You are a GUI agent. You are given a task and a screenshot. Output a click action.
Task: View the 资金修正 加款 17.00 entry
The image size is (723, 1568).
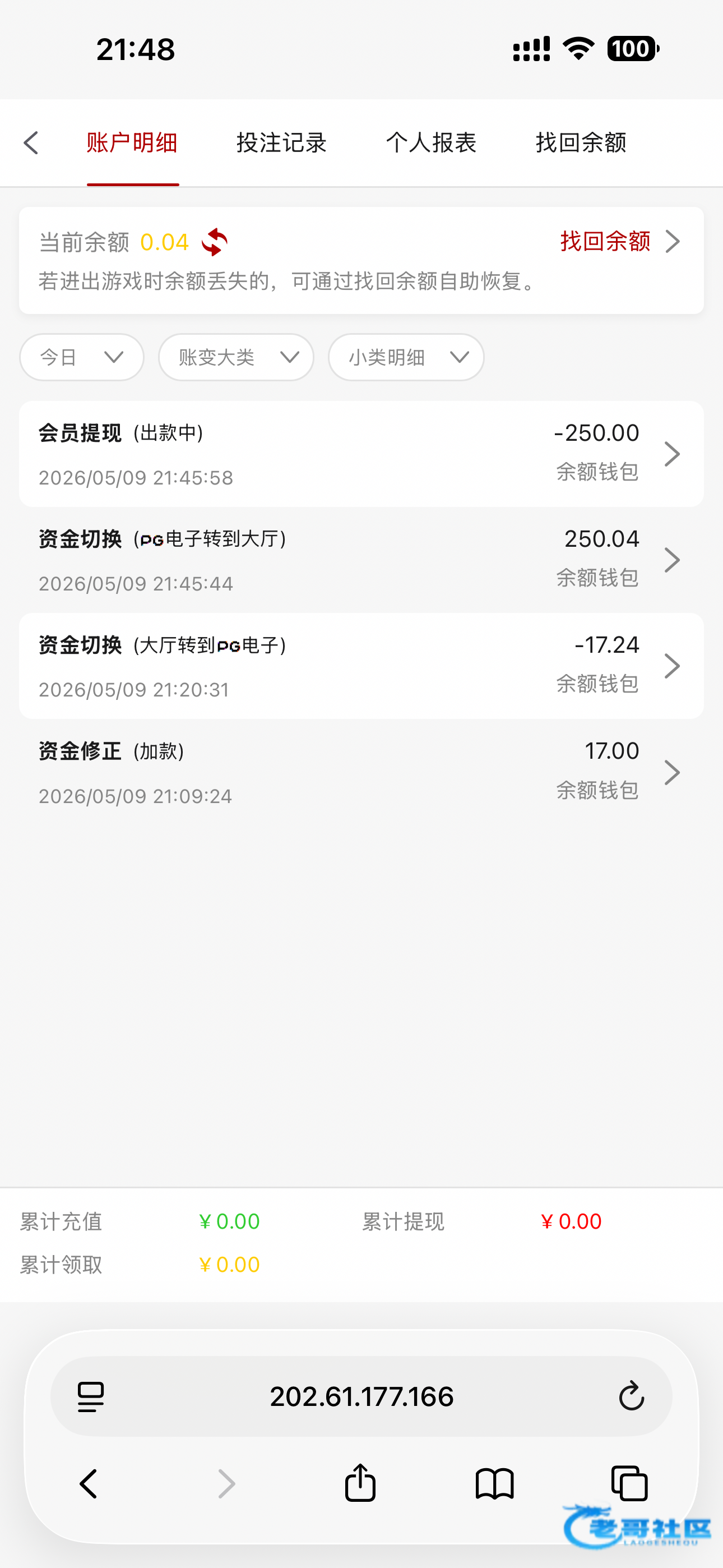[361, 772]
